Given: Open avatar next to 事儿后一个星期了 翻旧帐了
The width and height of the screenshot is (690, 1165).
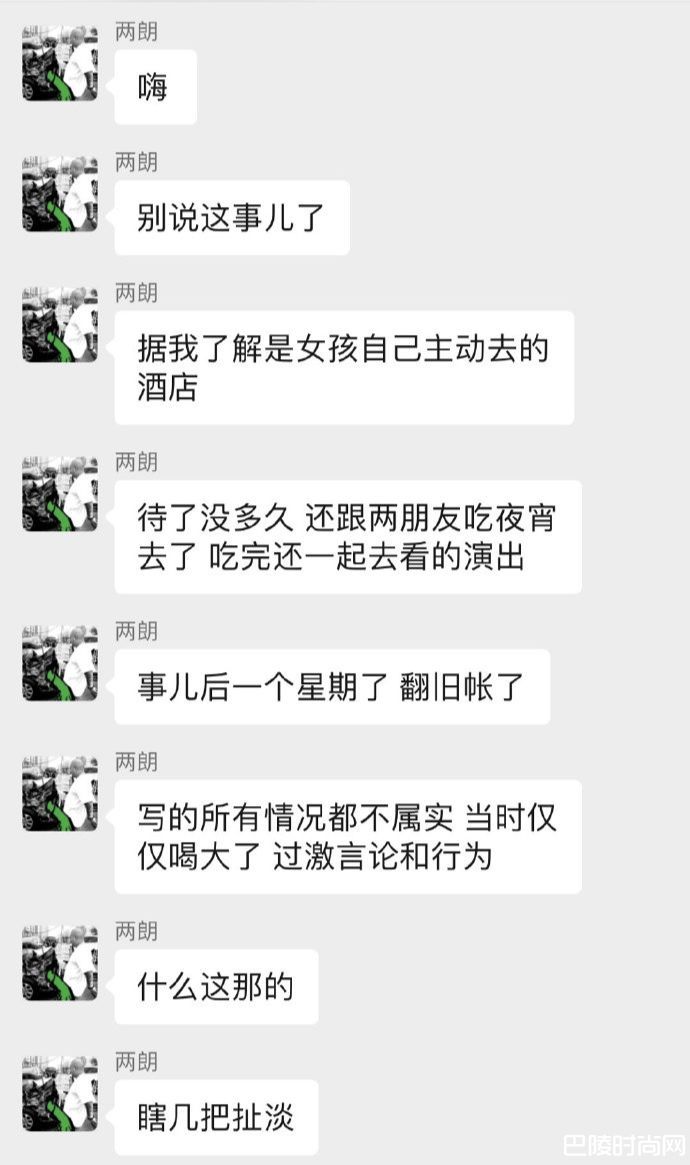Looking at the screenshot, I should pyautogui.click(x=60, y=663).
